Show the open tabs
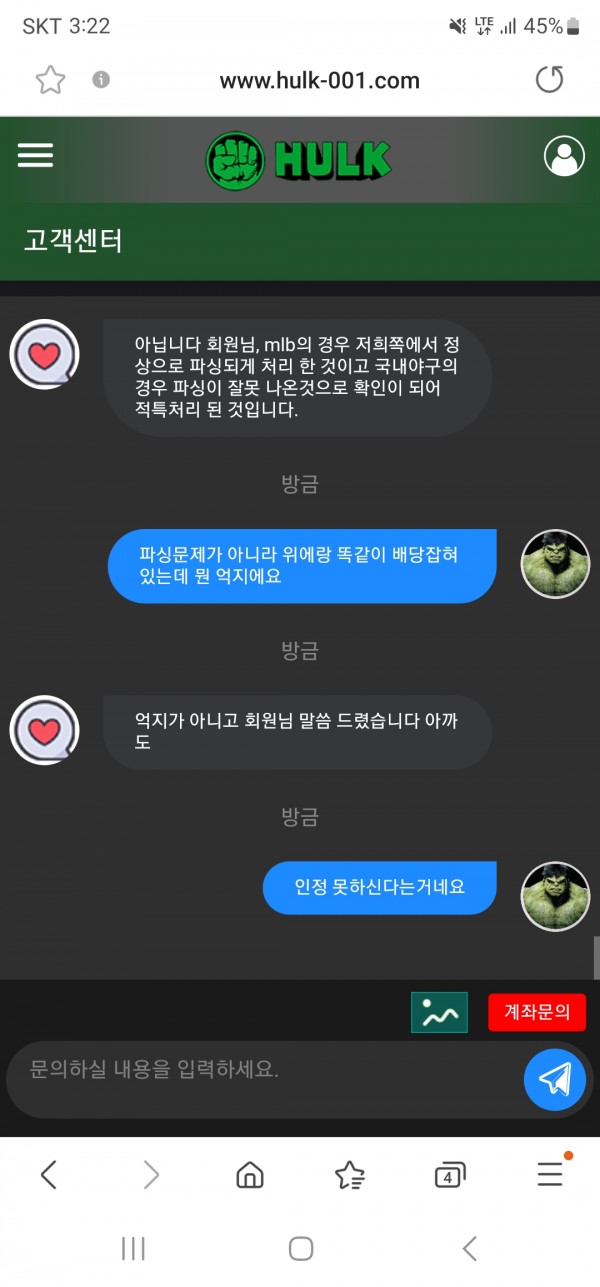Image resolution: width=600 pixels, height=1287 pixels. [x=450, y=1175]
